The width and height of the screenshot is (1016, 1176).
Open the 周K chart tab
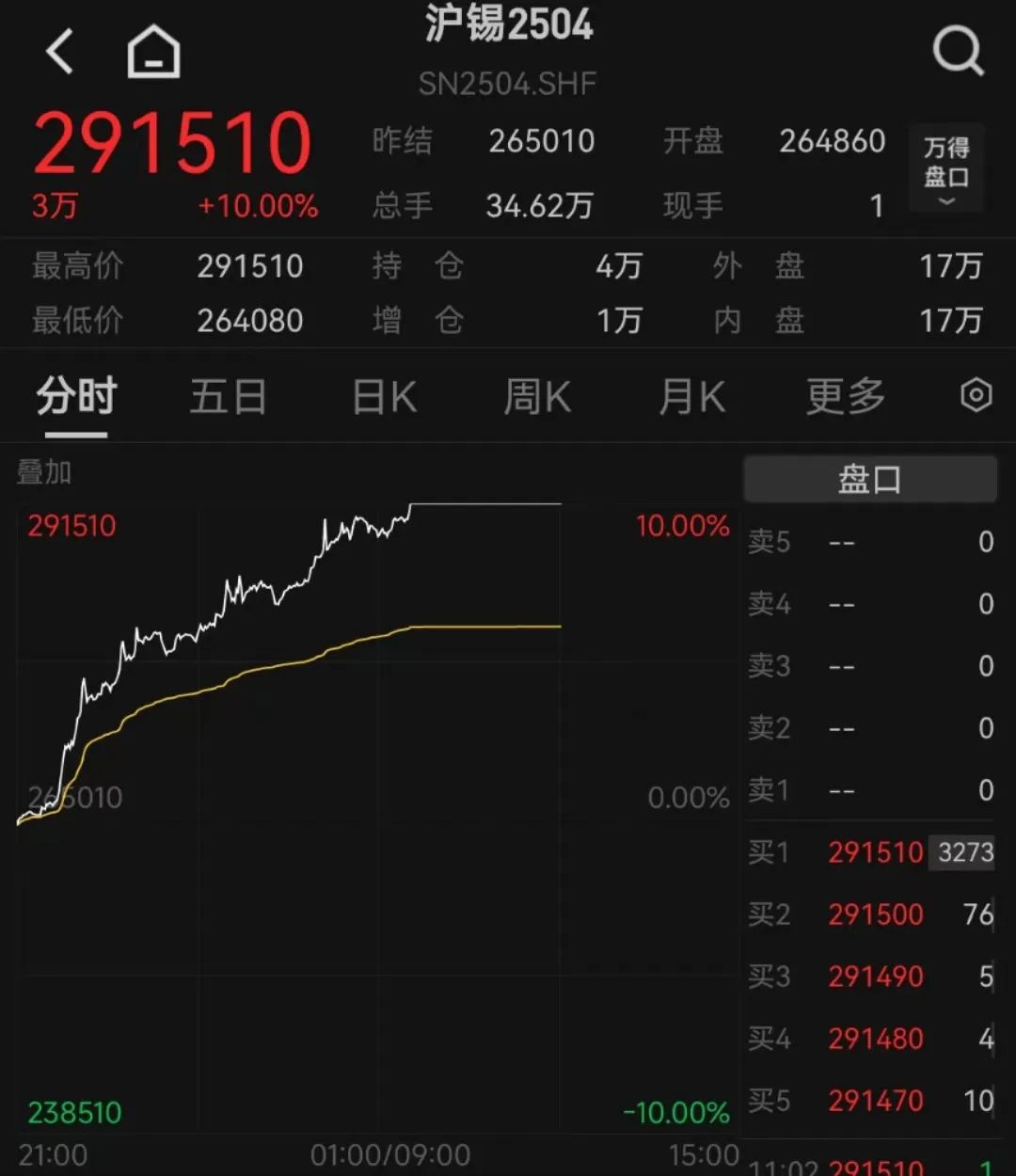537,397
